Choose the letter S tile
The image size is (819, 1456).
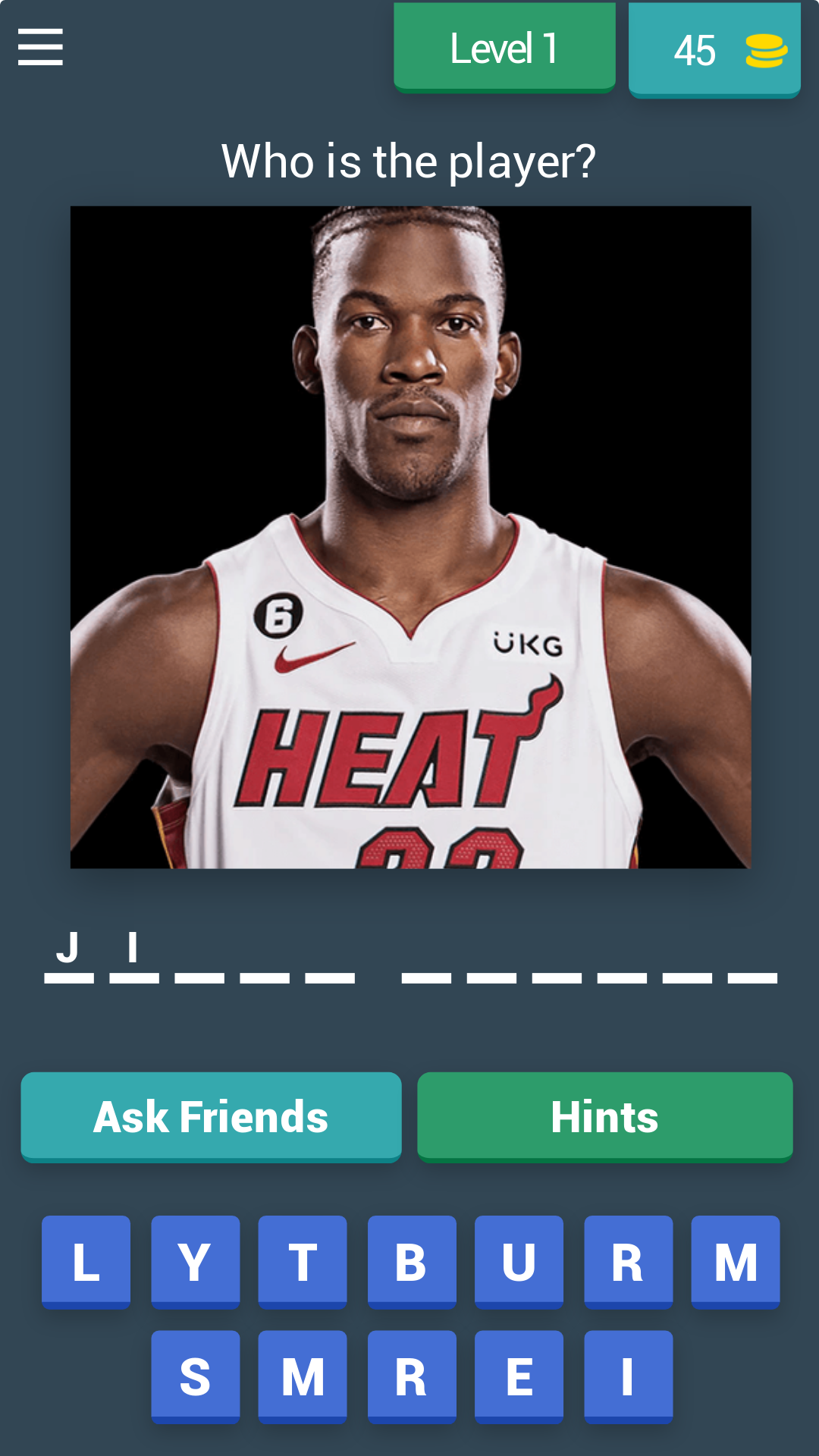pos(195,1376)
